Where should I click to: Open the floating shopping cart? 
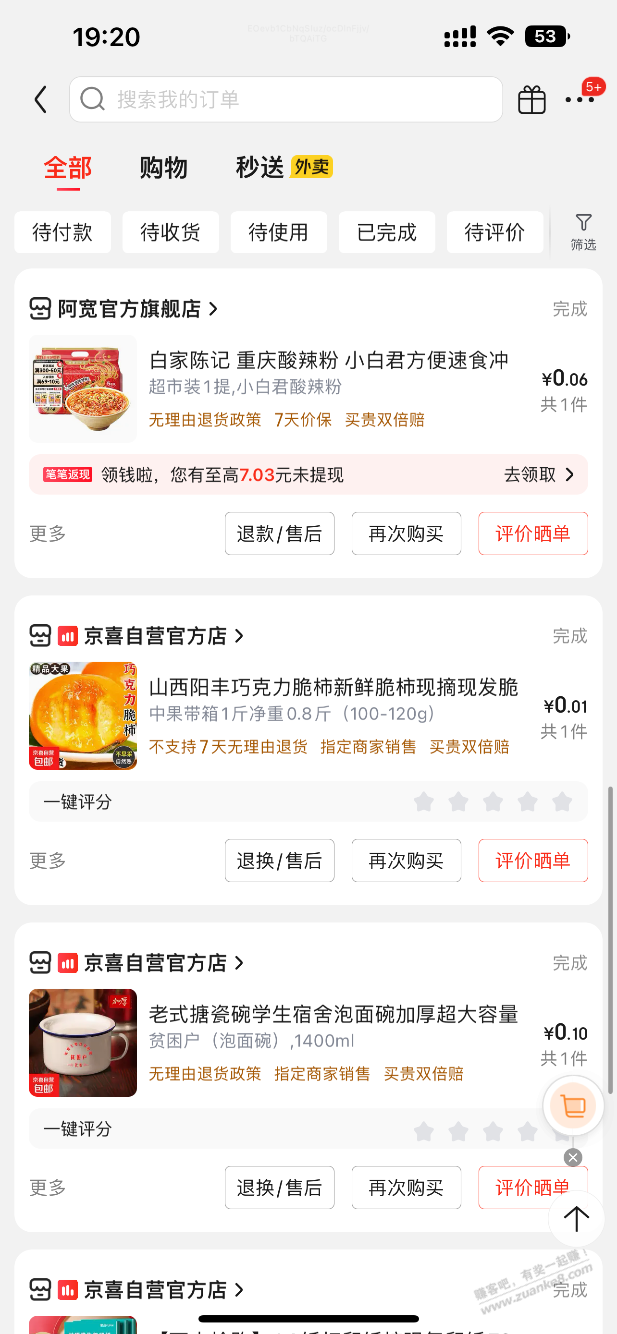coord(574,1106)
